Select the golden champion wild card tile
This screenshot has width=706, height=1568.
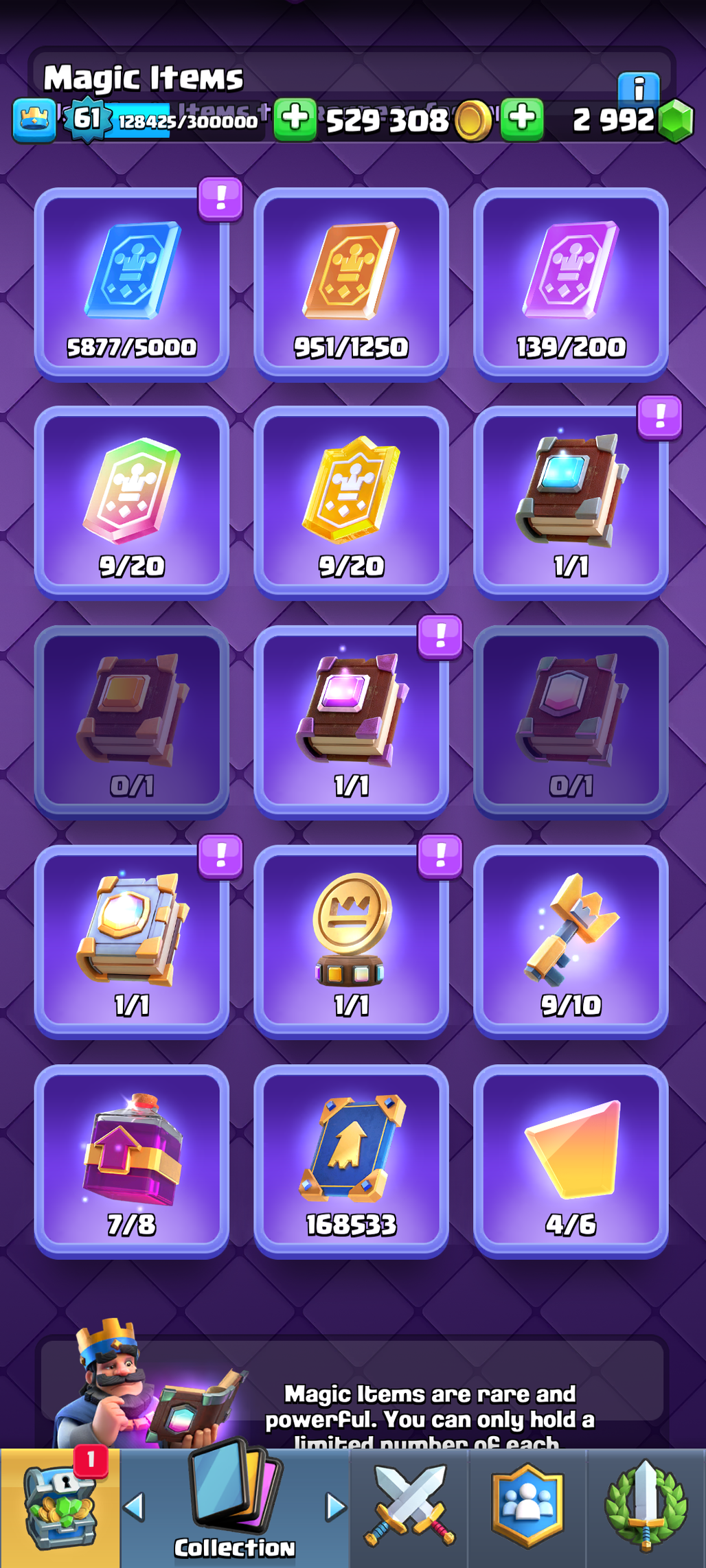point(351,503)
